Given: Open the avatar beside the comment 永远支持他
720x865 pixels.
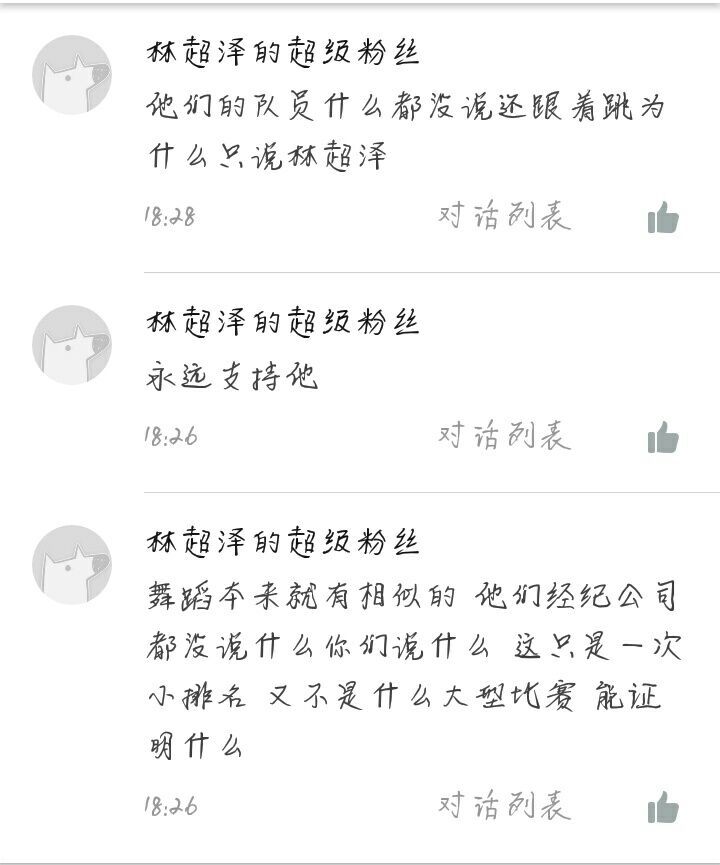Looking at the screenshot, I should tap(72, 345).
